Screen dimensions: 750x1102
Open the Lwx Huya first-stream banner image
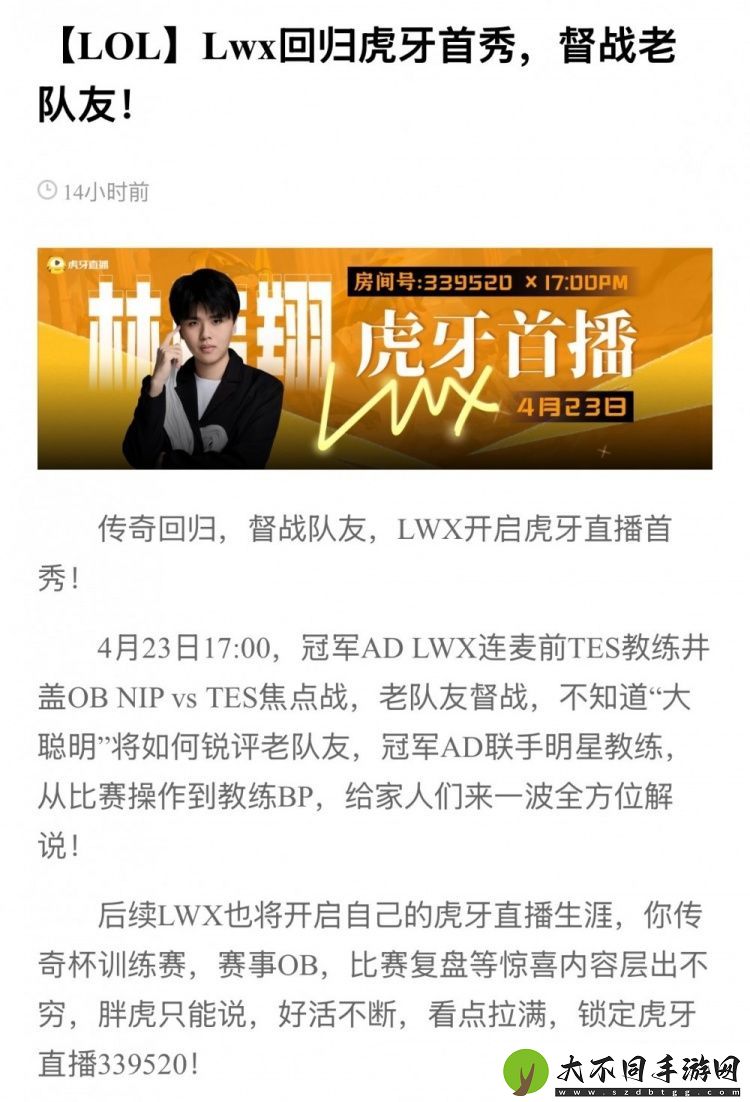tap(375, 358)
